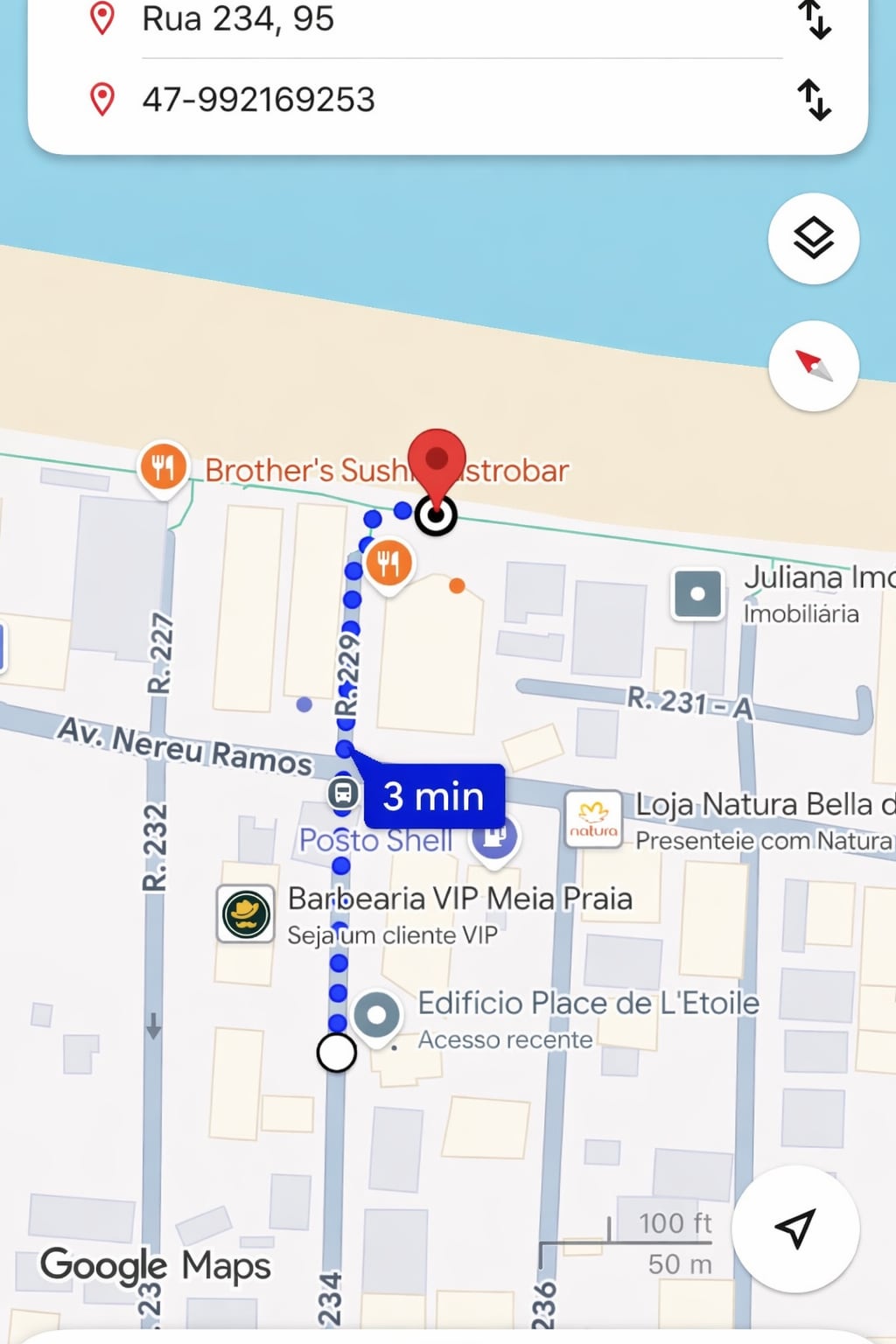The image size is (896, 1344).
Task: Center map on my current location
Action: coord(795,1228)
